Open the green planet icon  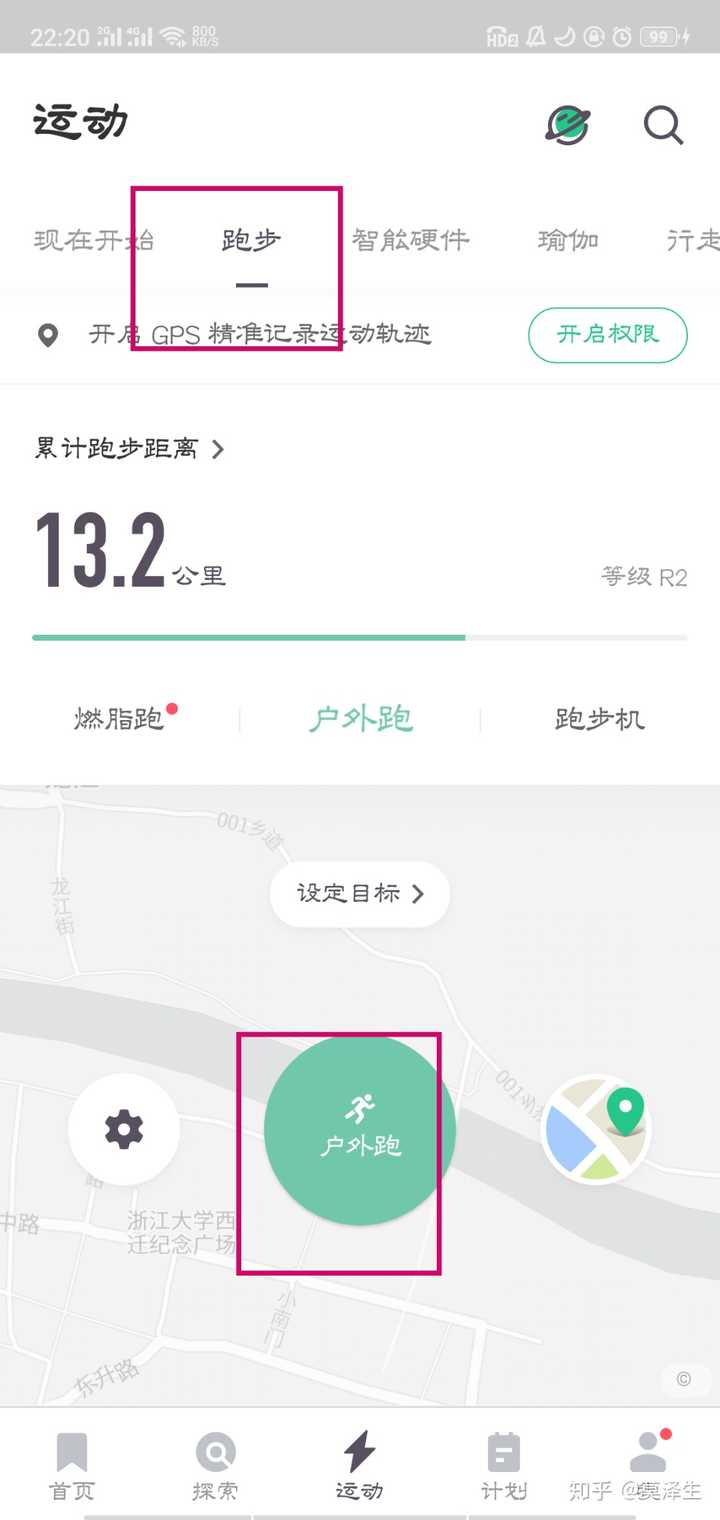pyautogui.click(x=568, y=125)
